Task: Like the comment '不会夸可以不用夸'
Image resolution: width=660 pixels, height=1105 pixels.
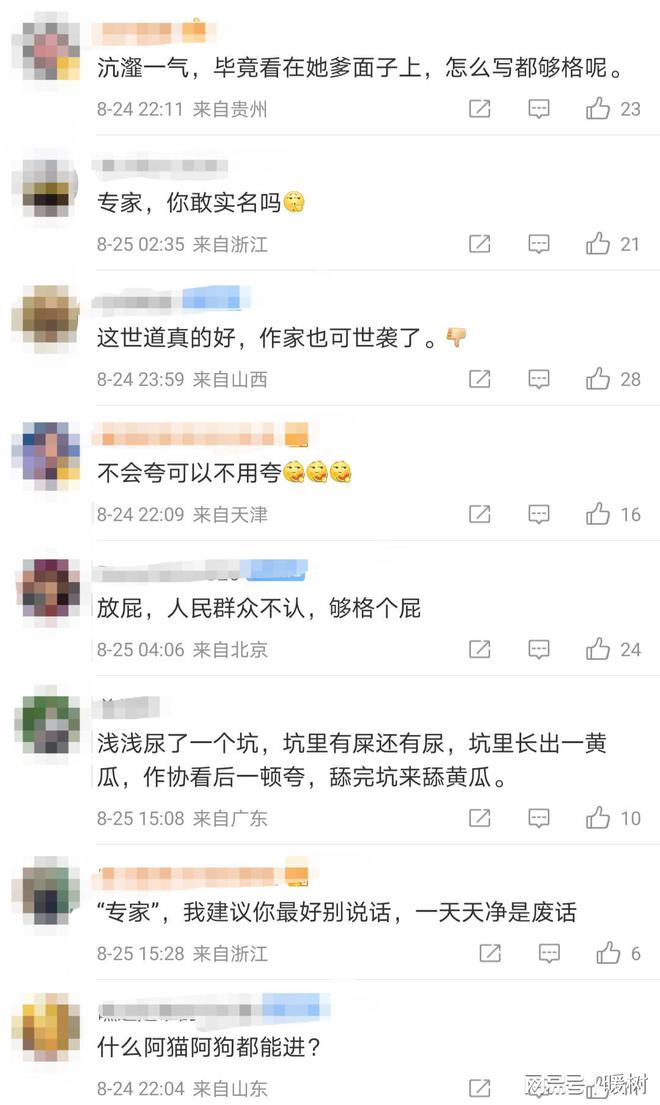Action: (x=599, y=514)
